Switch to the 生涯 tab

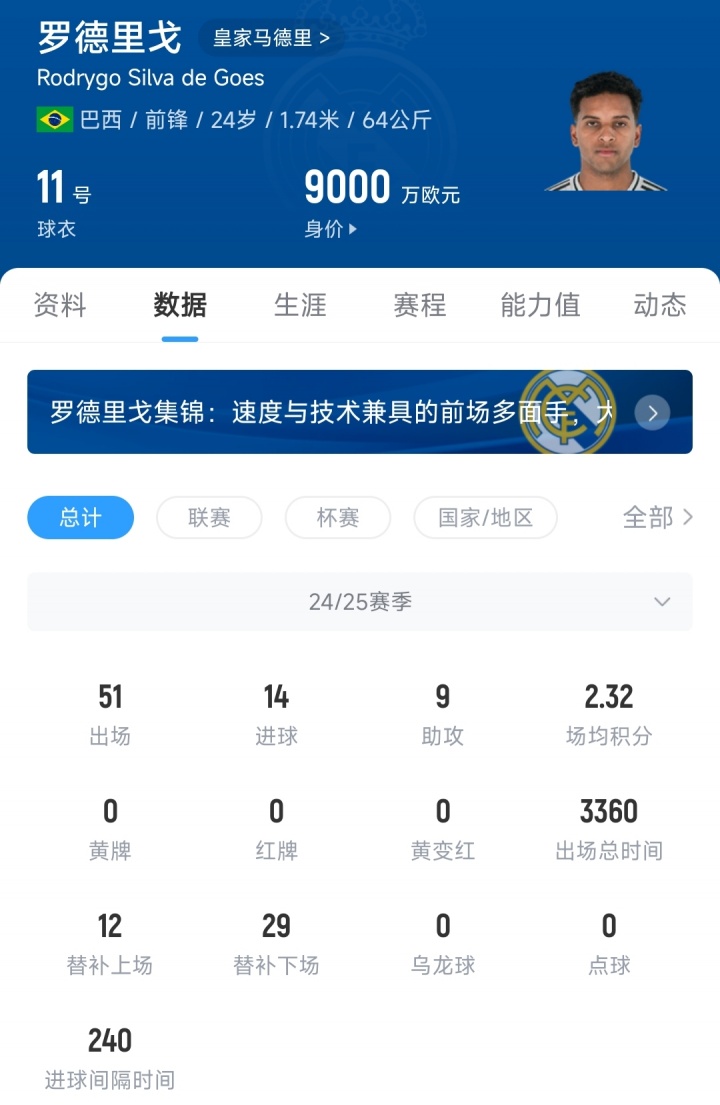300,305
